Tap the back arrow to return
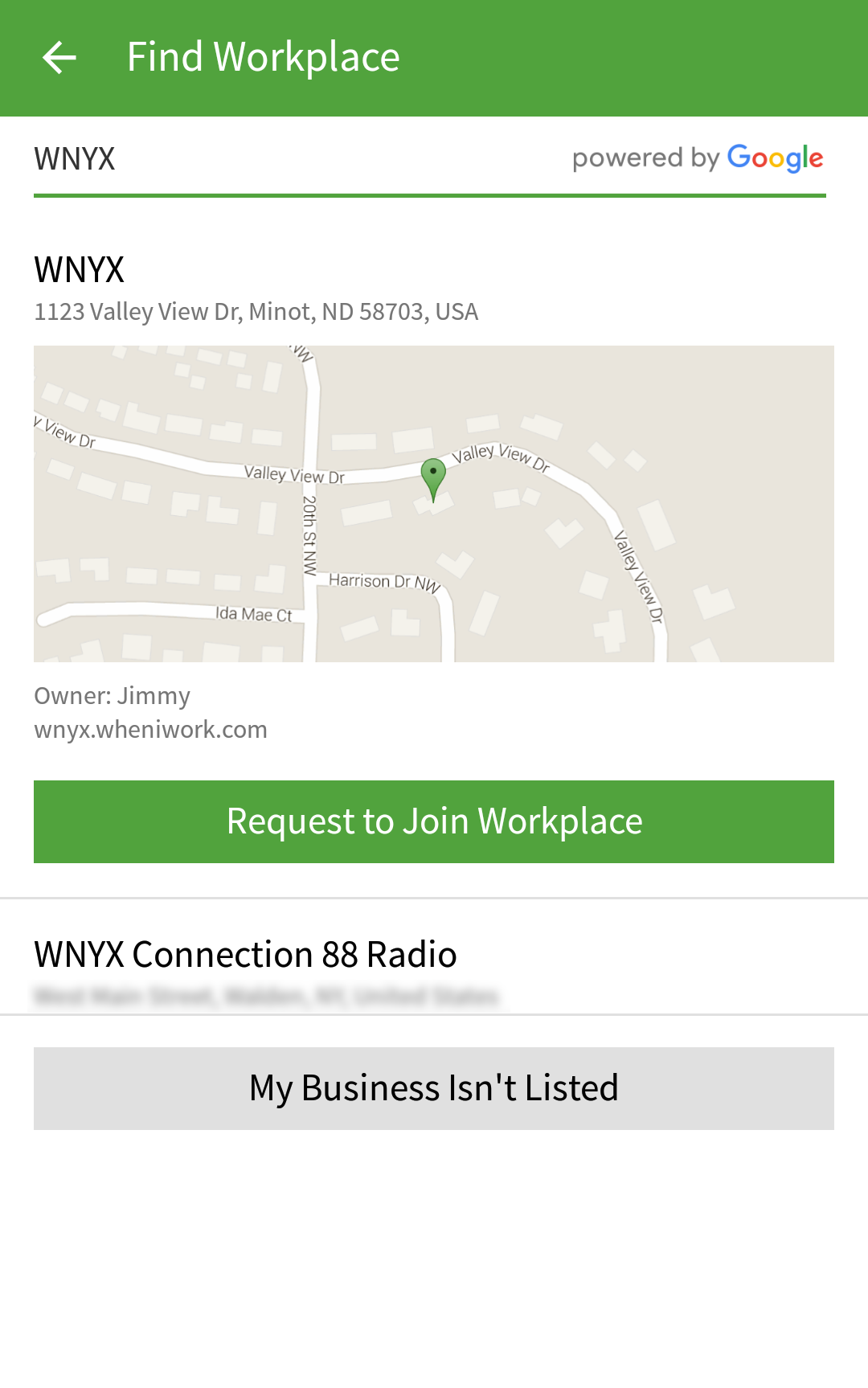The height and width of the screenshot is (1388, 868). coord(58,56)
